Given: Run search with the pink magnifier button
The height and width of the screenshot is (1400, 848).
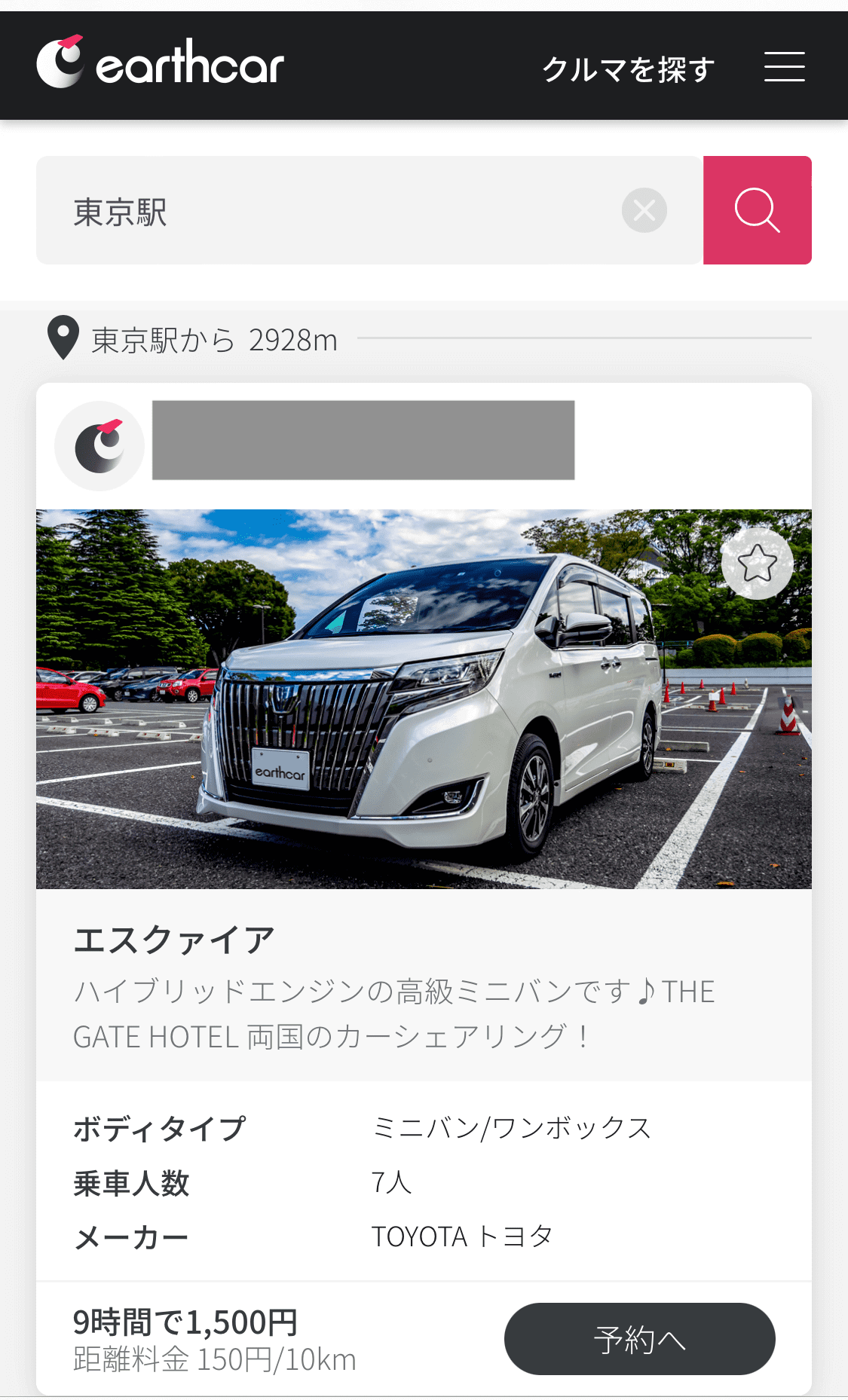Looking at the screenshot, I should [757, 210].
